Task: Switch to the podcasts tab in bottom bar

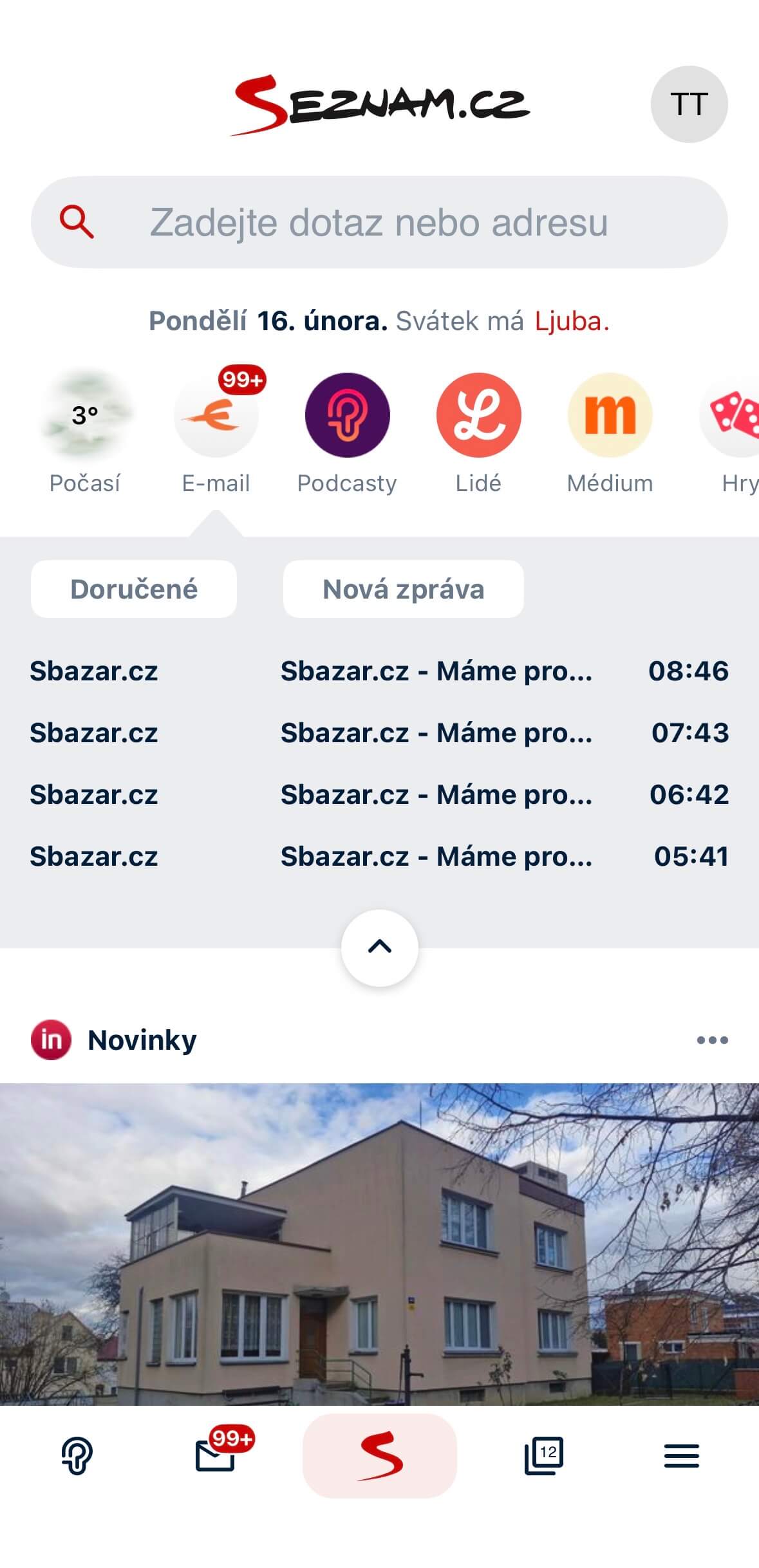Action: (77, 1456)
